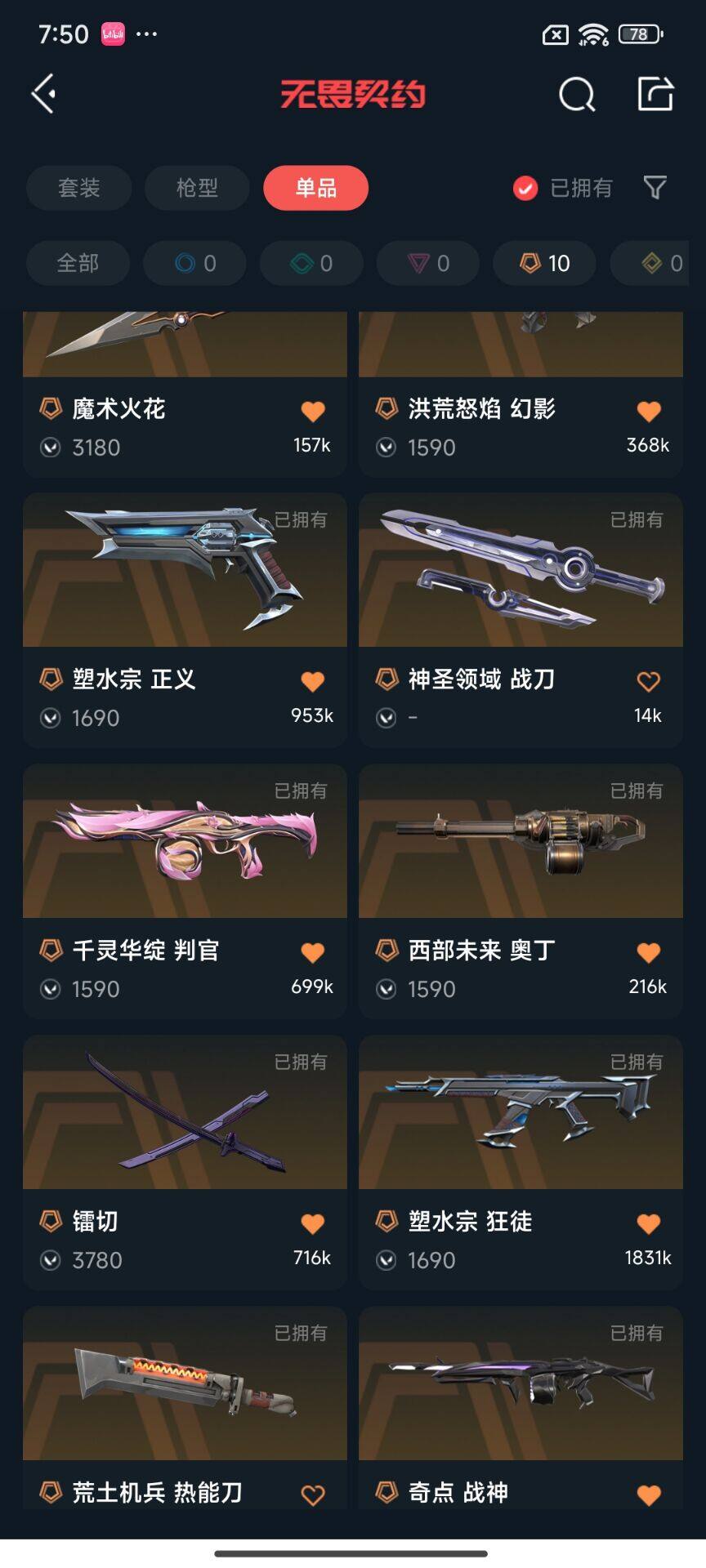Screen dimensions: 706x1568
Task: Like the 荒土机兵 热能刀 skin
Action: [x=313, y=1494]
